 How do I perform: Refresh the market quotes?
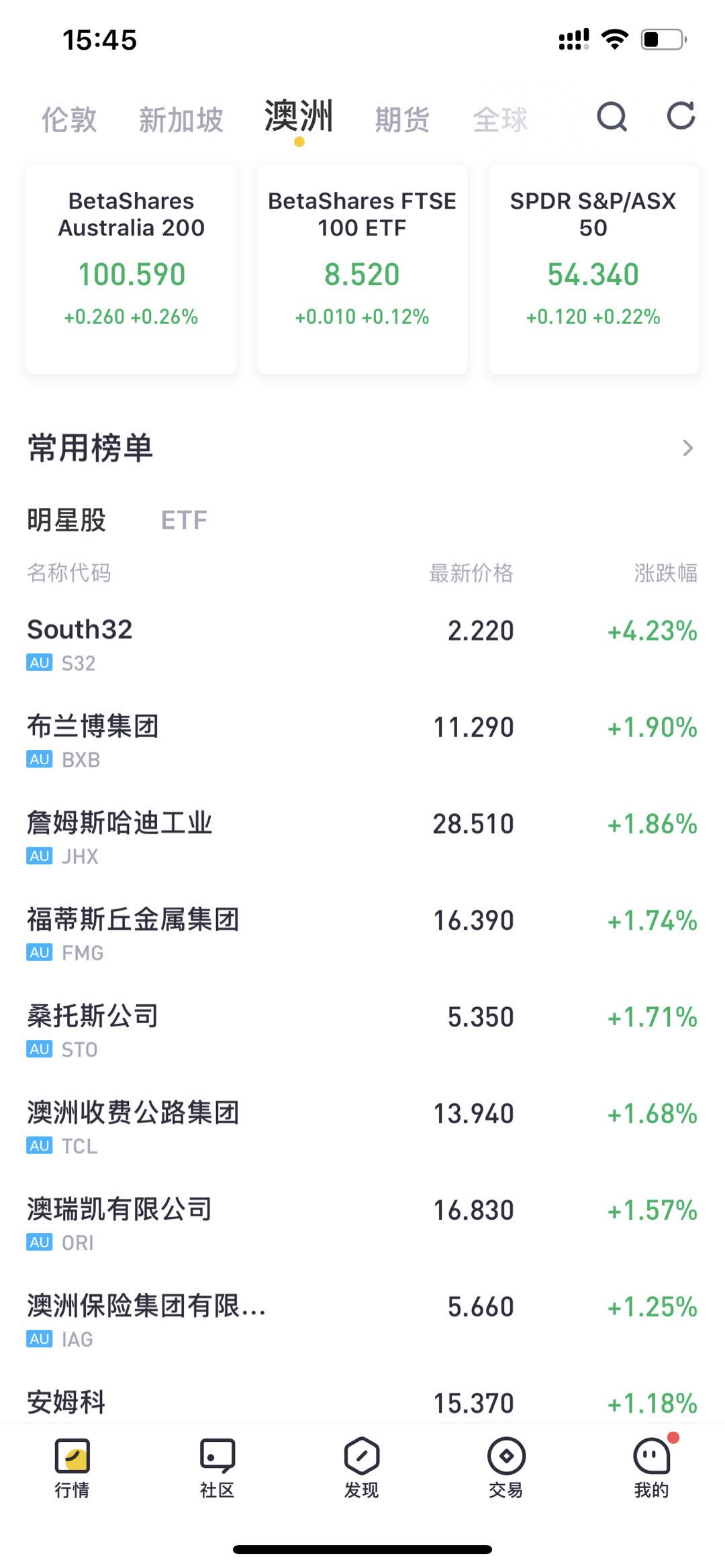(681, 116)
